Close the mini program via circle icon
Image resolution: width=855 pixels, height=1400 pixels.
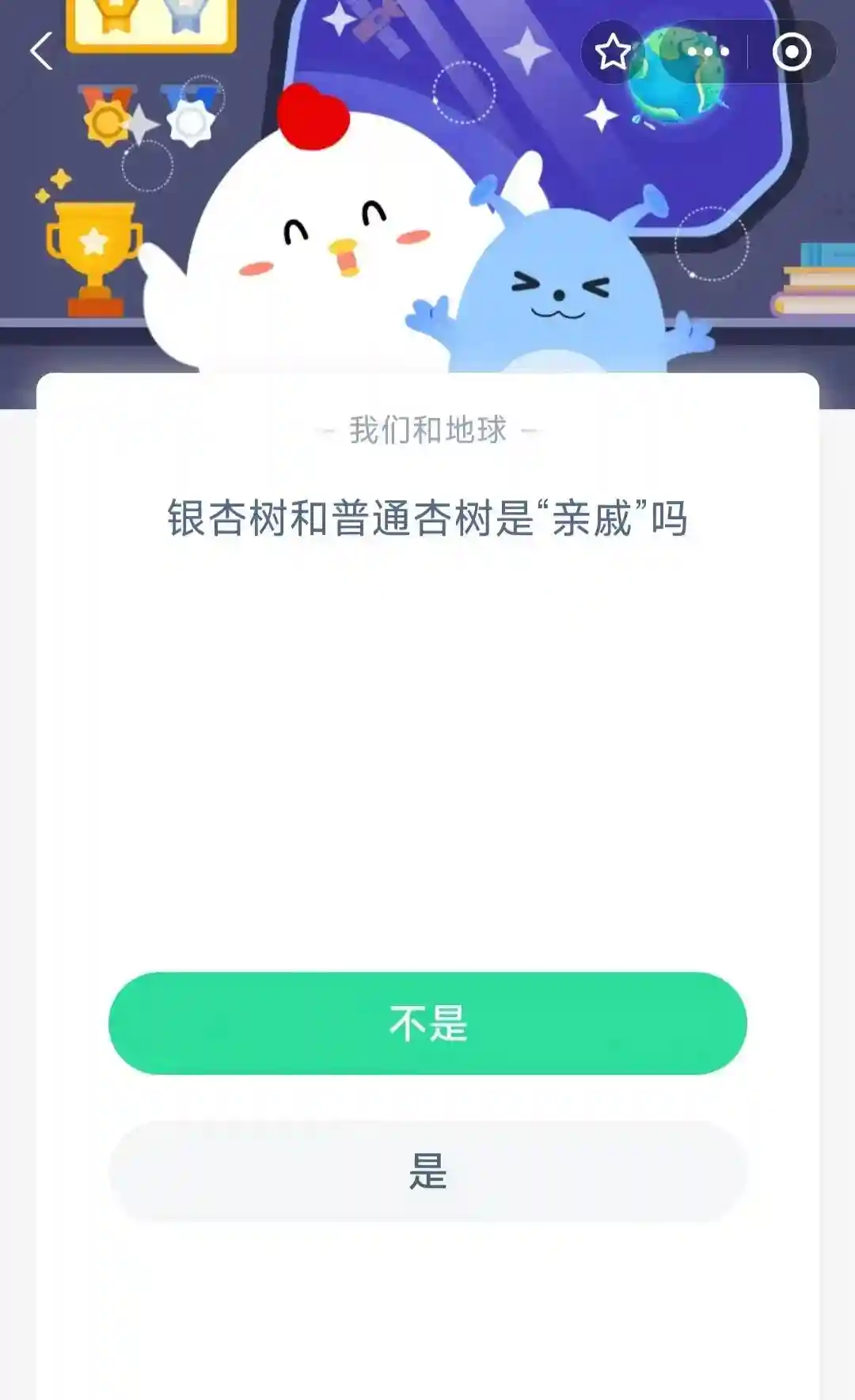point(792,52)
